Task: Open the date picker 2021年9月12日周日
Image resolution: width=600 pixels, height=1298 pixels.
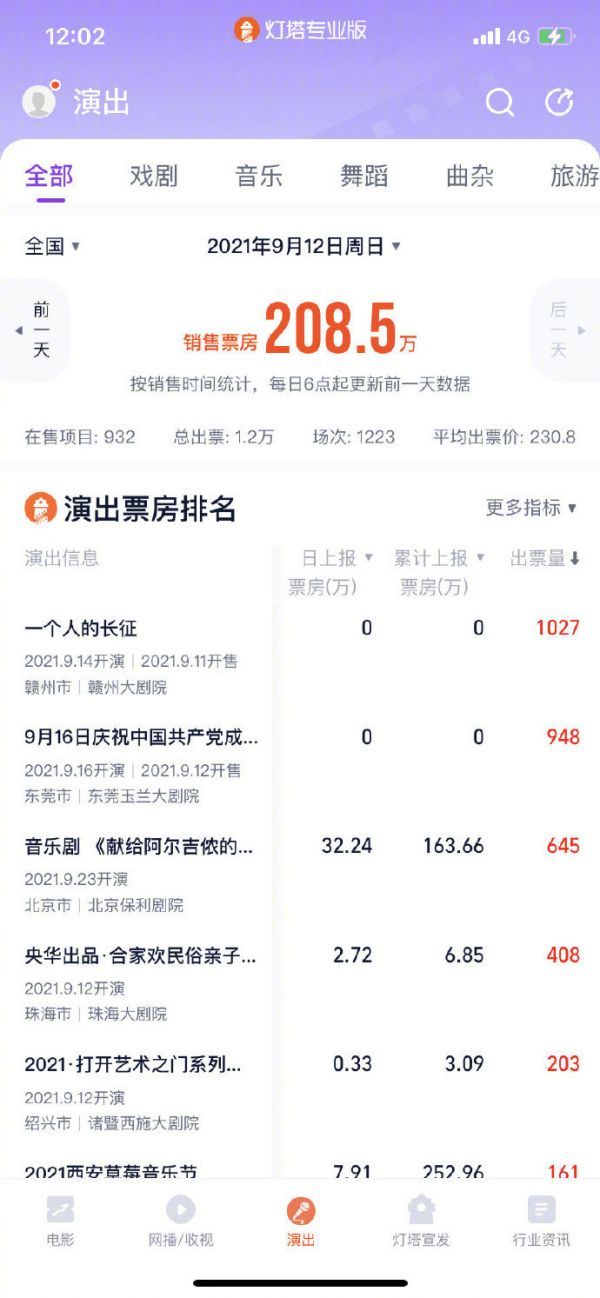Action: click(x=303, y=246)
